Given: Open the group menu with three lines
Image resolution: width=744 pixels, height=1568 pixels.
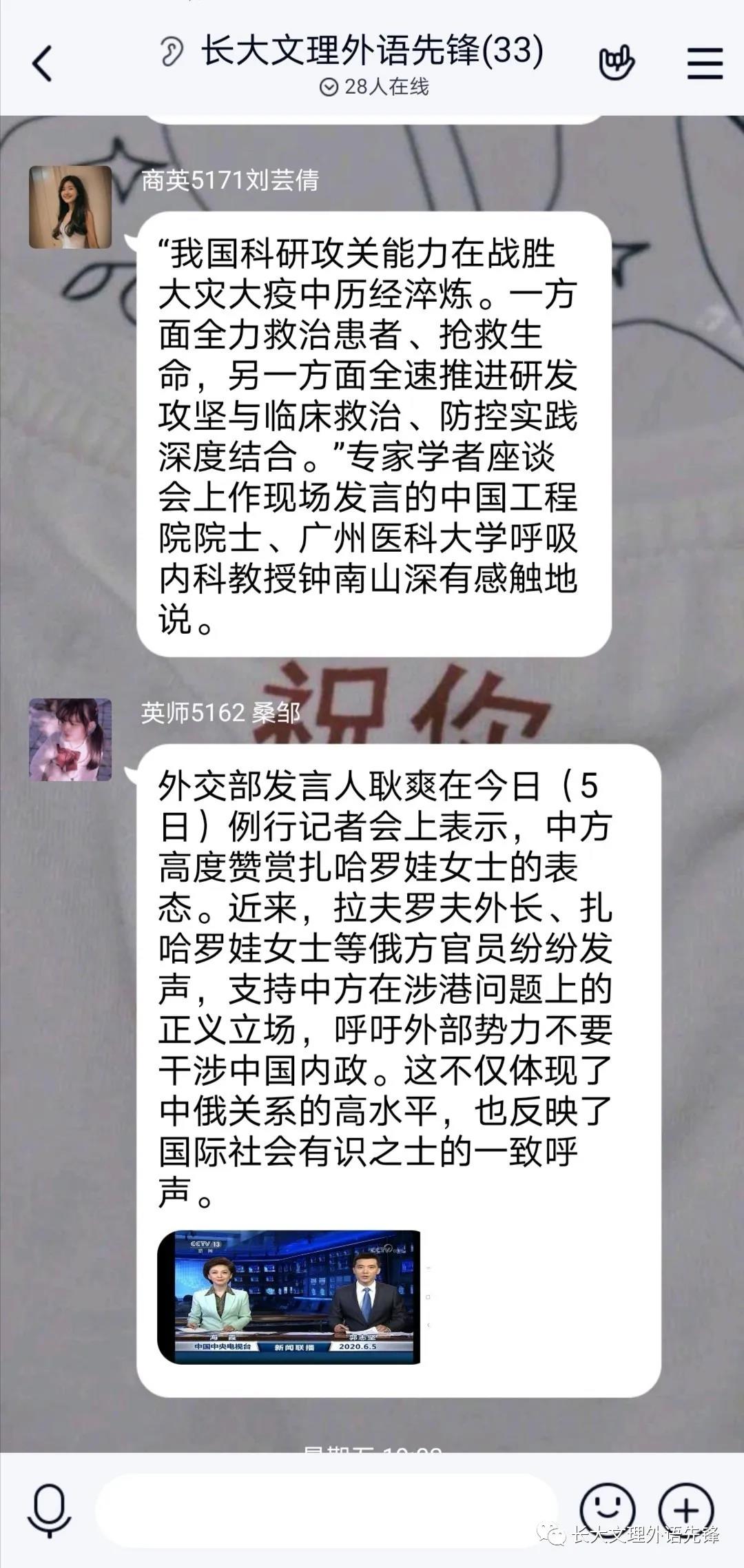Looking at the screenshot, I should (705, 64).
